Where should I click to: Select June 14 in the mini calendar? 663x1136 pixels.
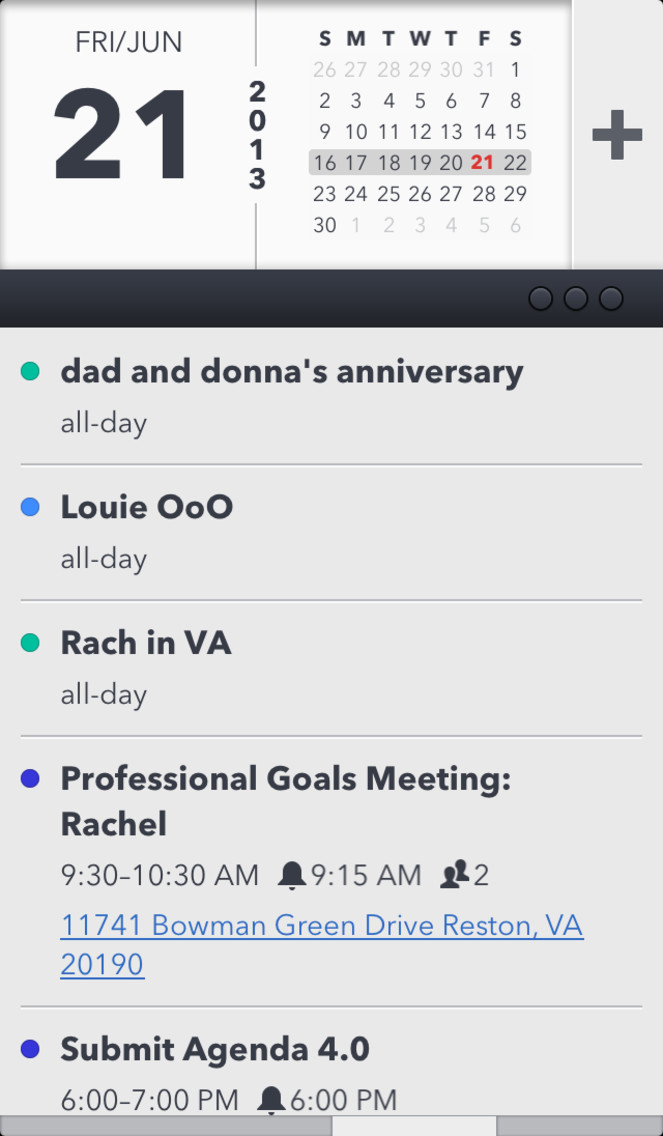pyautogui.click(x=484, y=132)
